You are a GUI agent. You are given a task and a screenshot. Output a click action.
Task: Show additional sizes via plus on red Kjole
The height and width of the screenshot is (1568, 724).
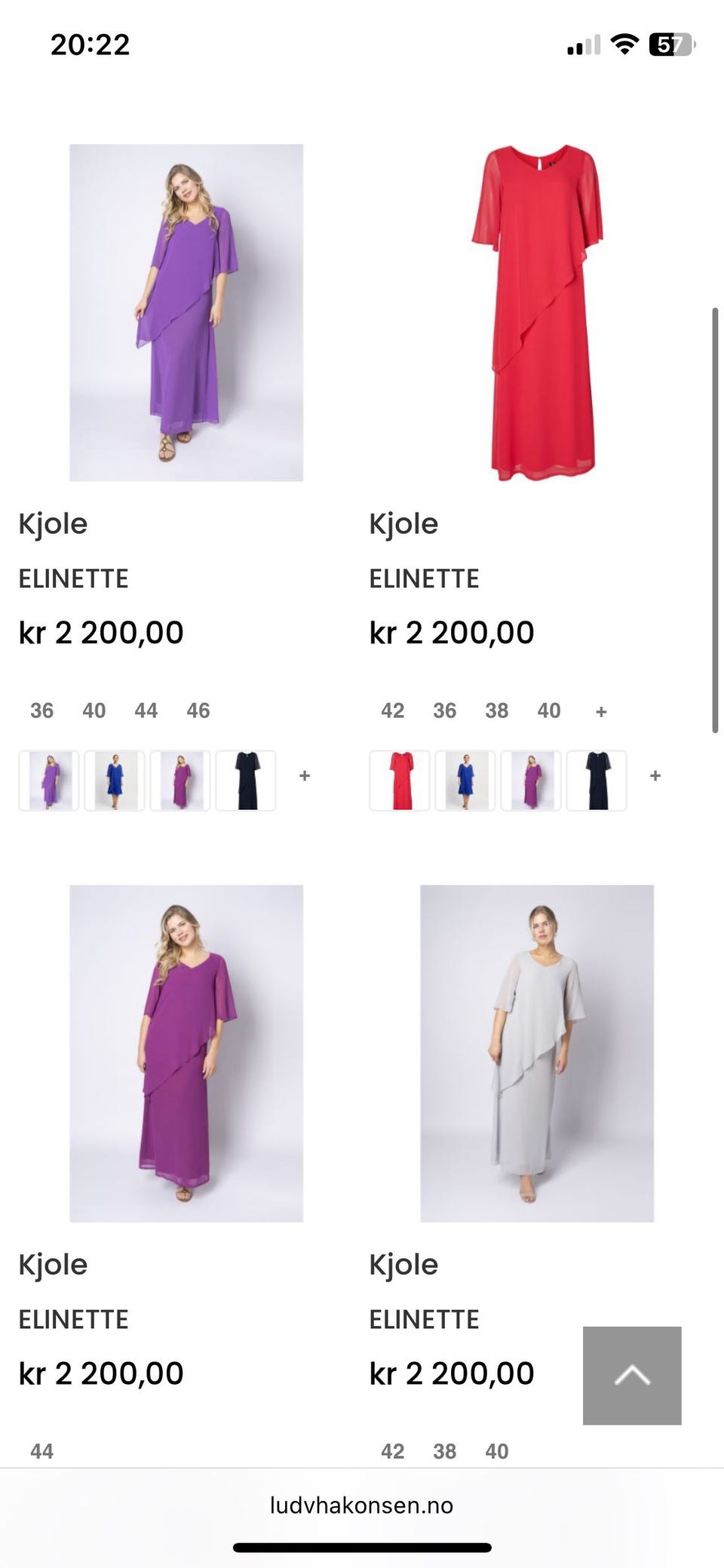(x=601, y=710)
